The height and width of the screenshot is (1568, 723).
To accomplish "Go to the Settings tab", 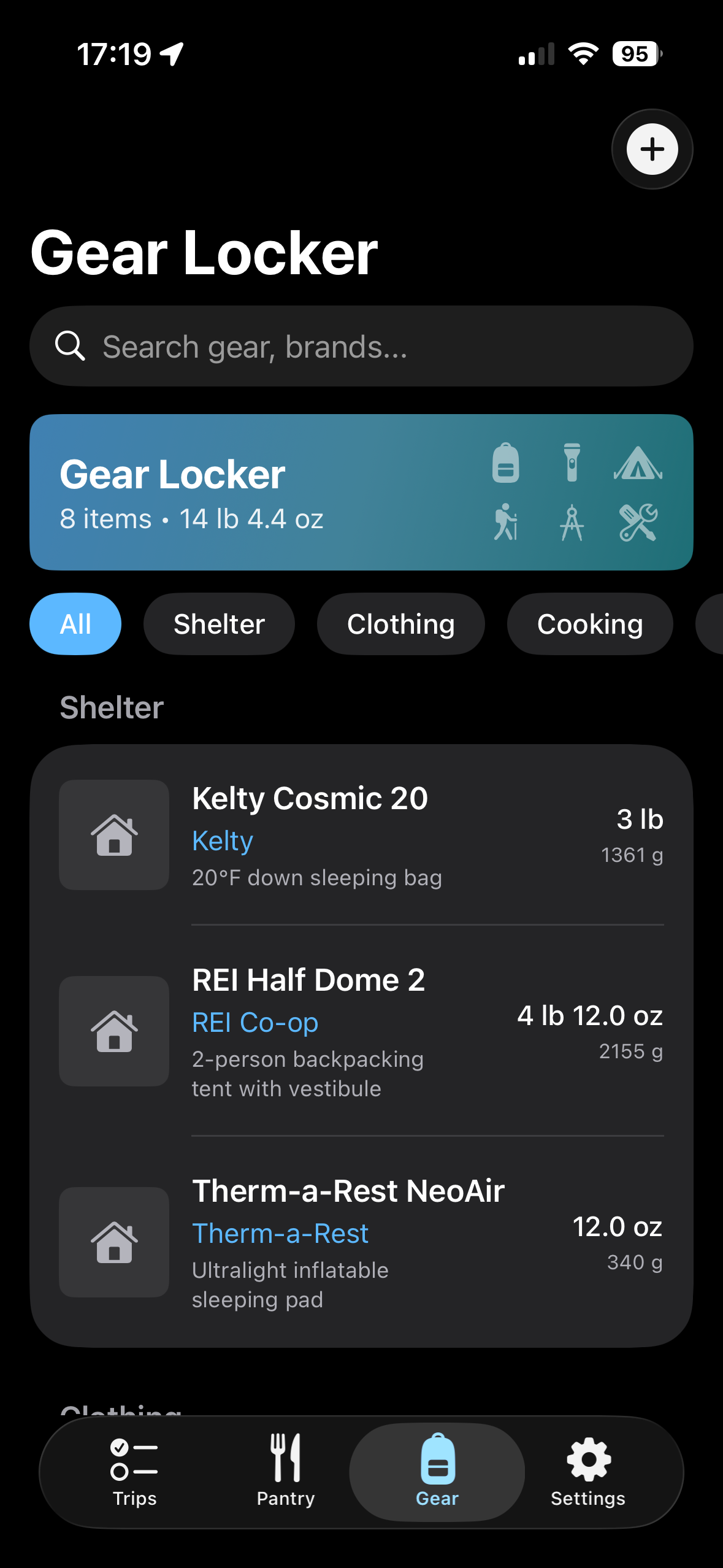I will tap(587, 1472).
